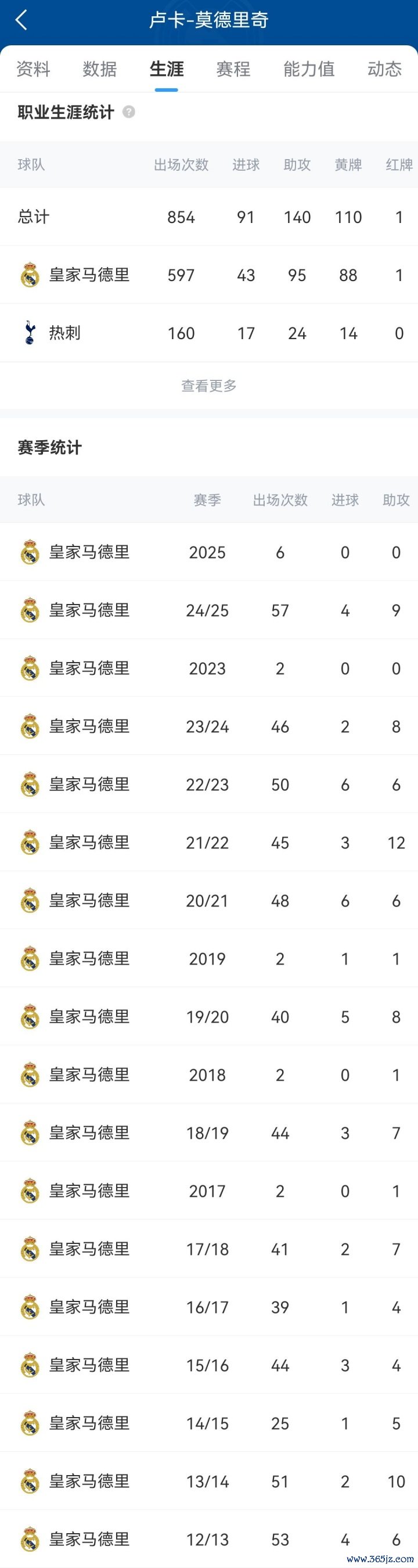The width and height of the screenshot is (418, 1568).
Task: Select the 生涯 tab
Action: tap(166, 69)
